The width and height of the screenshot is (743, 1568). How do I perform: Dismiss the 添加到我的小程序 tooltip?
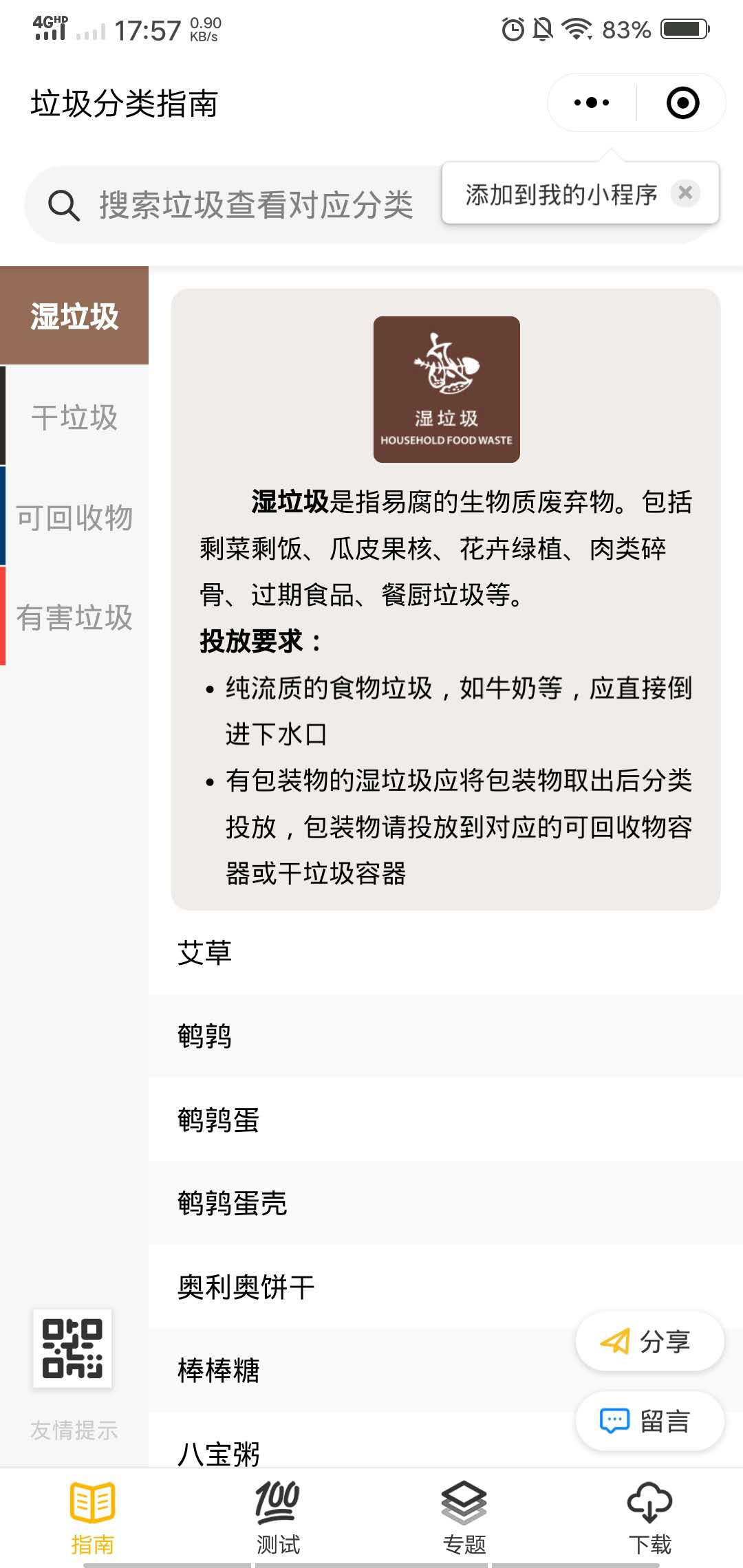click(685, 193)
